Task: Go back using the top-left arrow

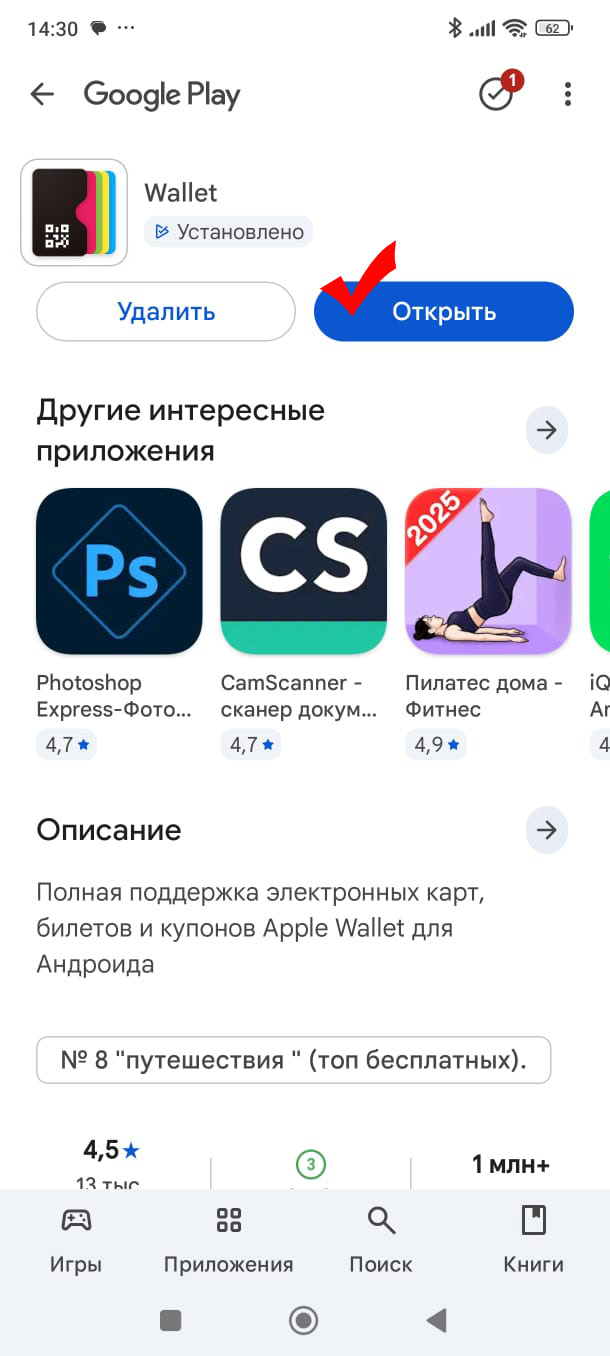Action: (x=42, y=95)
